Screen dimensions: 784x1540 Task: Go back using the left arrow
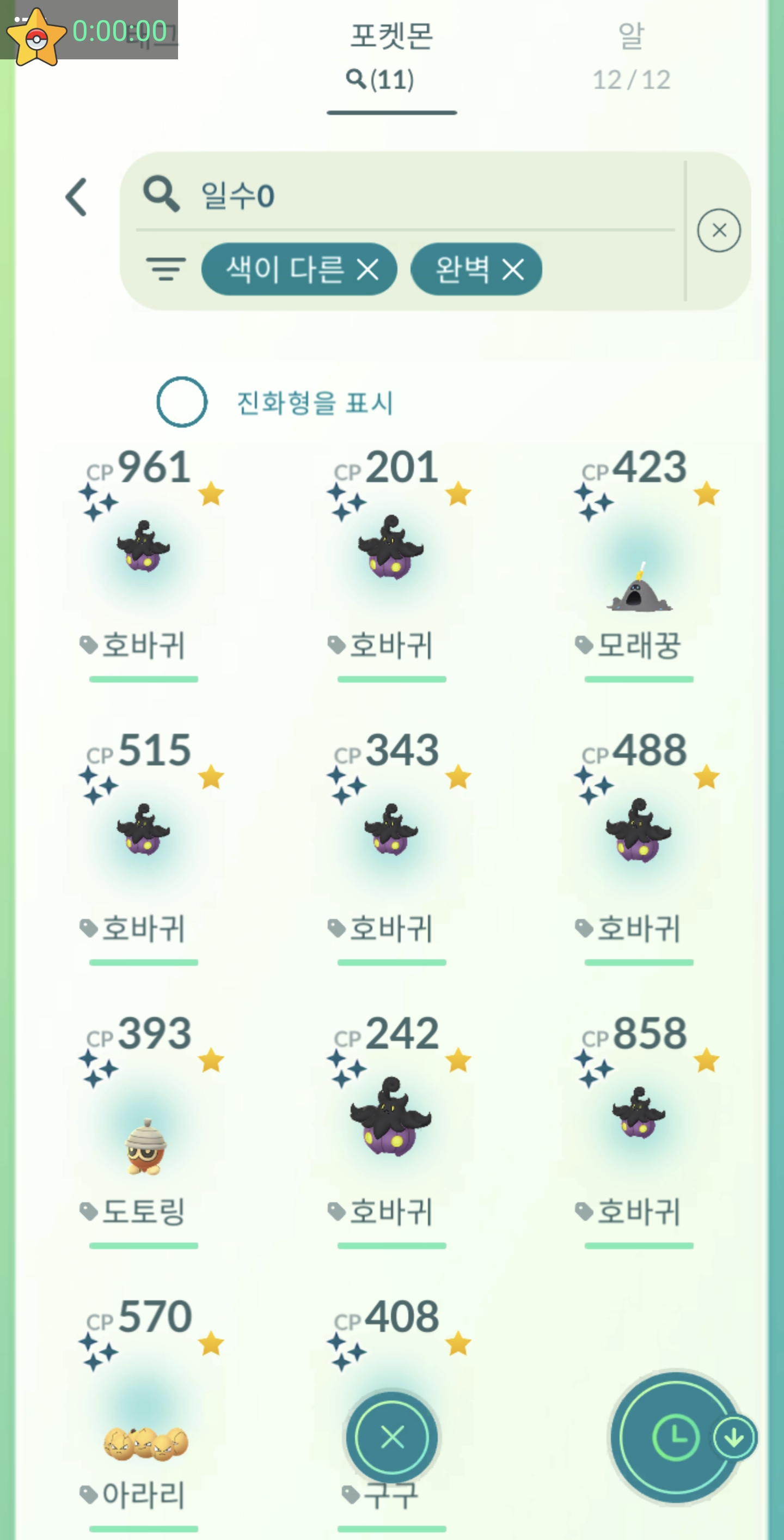(x=76, y=197)
